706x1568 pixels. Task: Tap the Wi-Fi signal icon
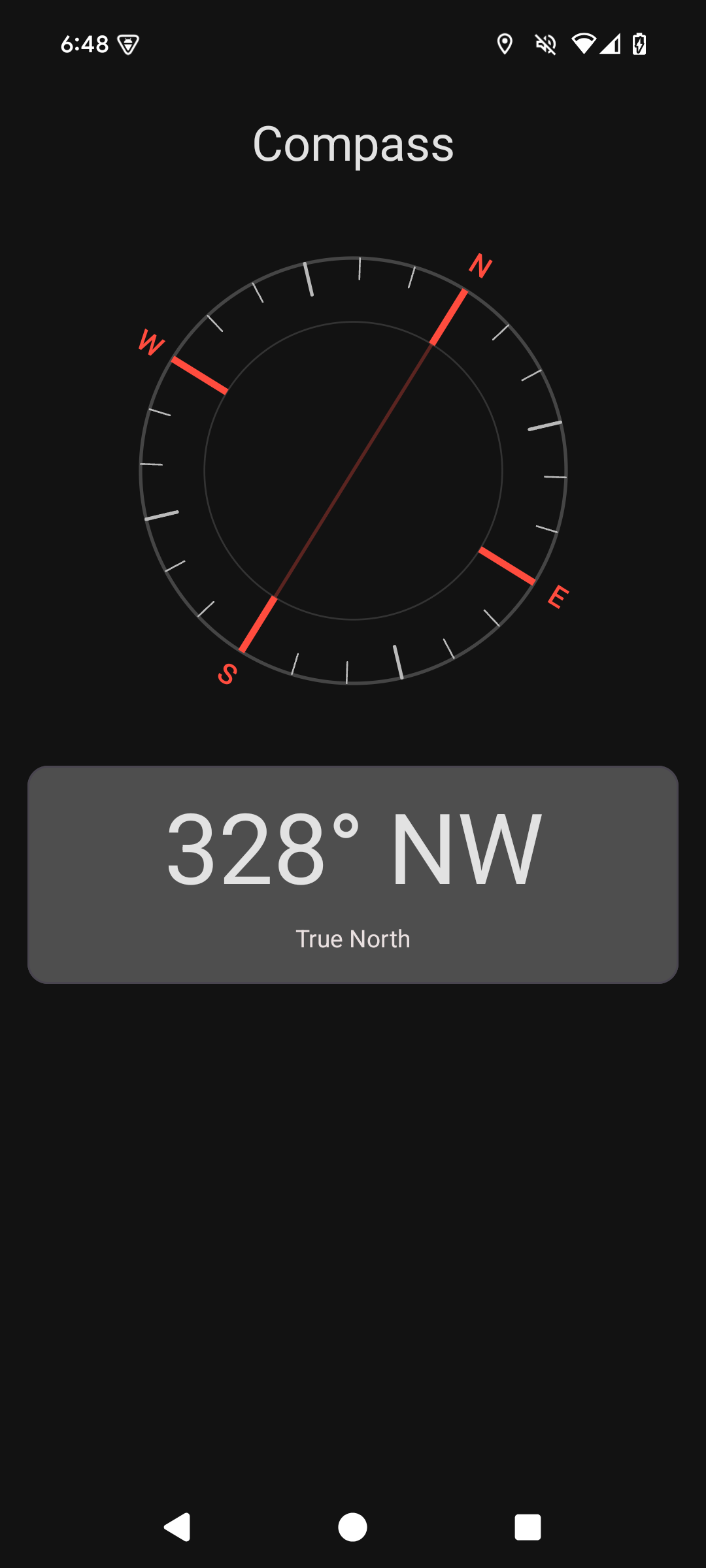coord(584,43)
